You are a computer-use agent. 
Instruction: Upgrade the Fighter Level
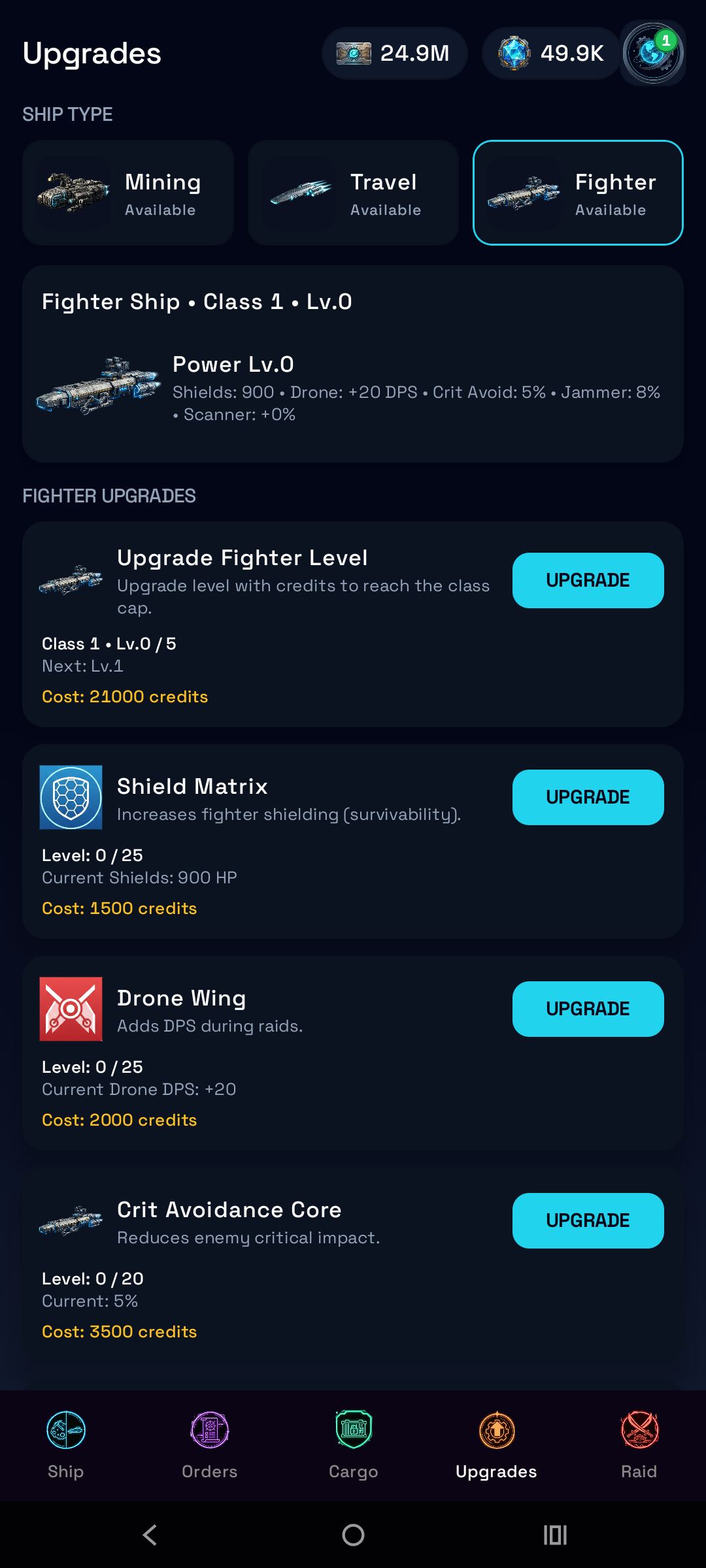(588, 580)
